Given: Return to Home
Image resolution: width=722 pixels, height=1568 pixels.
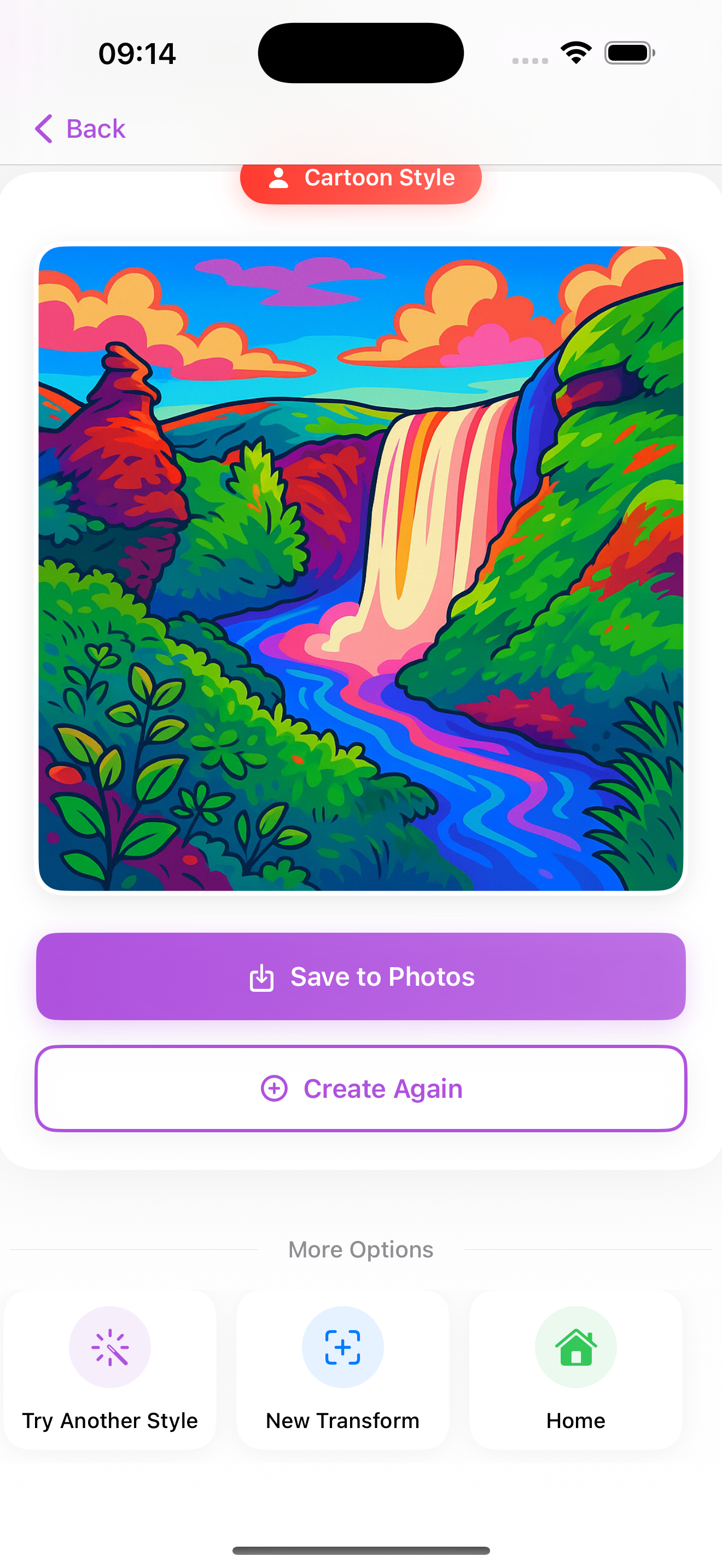Looking at the screenshot, I should pyautogui.click(x=575, y=1370).
